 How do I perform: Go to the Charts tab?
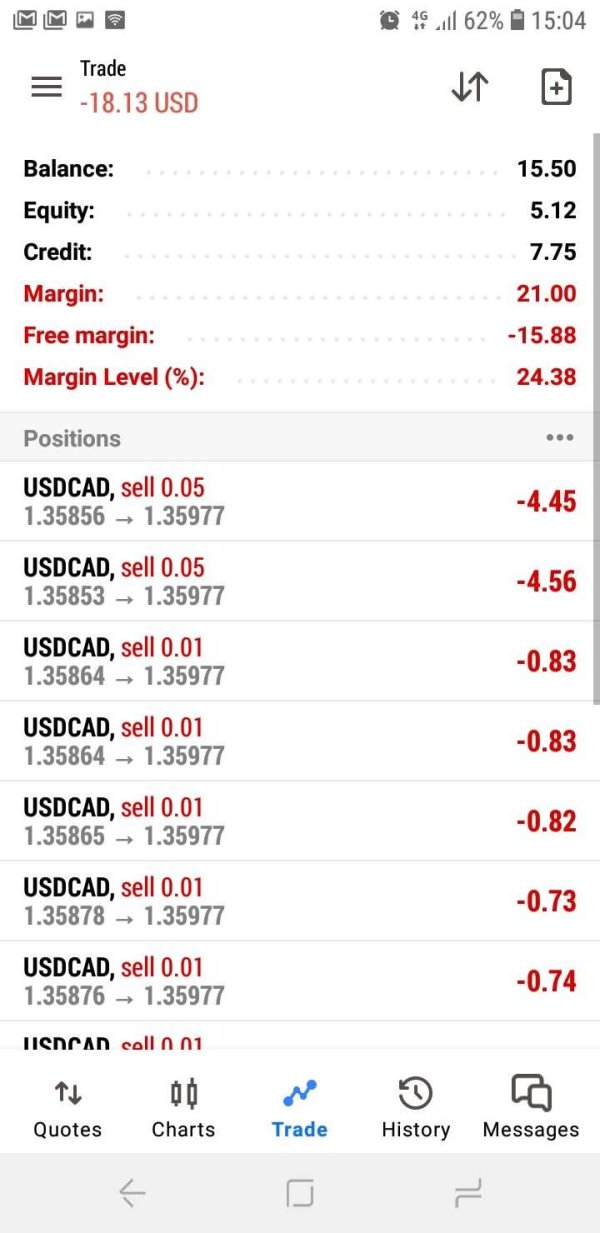coord(183,1108)
